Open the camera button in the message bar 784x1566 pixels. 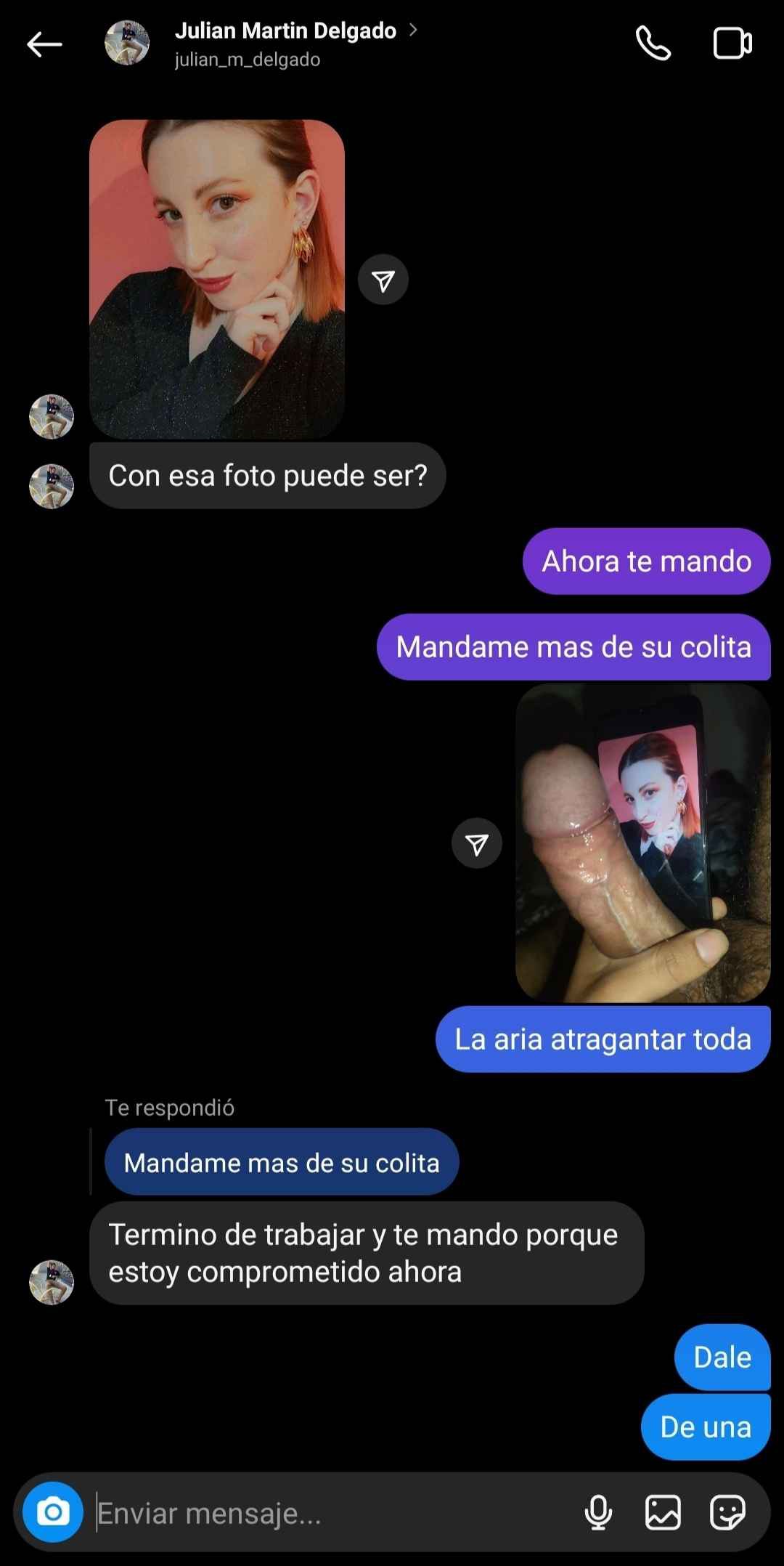click(53, 1512)
